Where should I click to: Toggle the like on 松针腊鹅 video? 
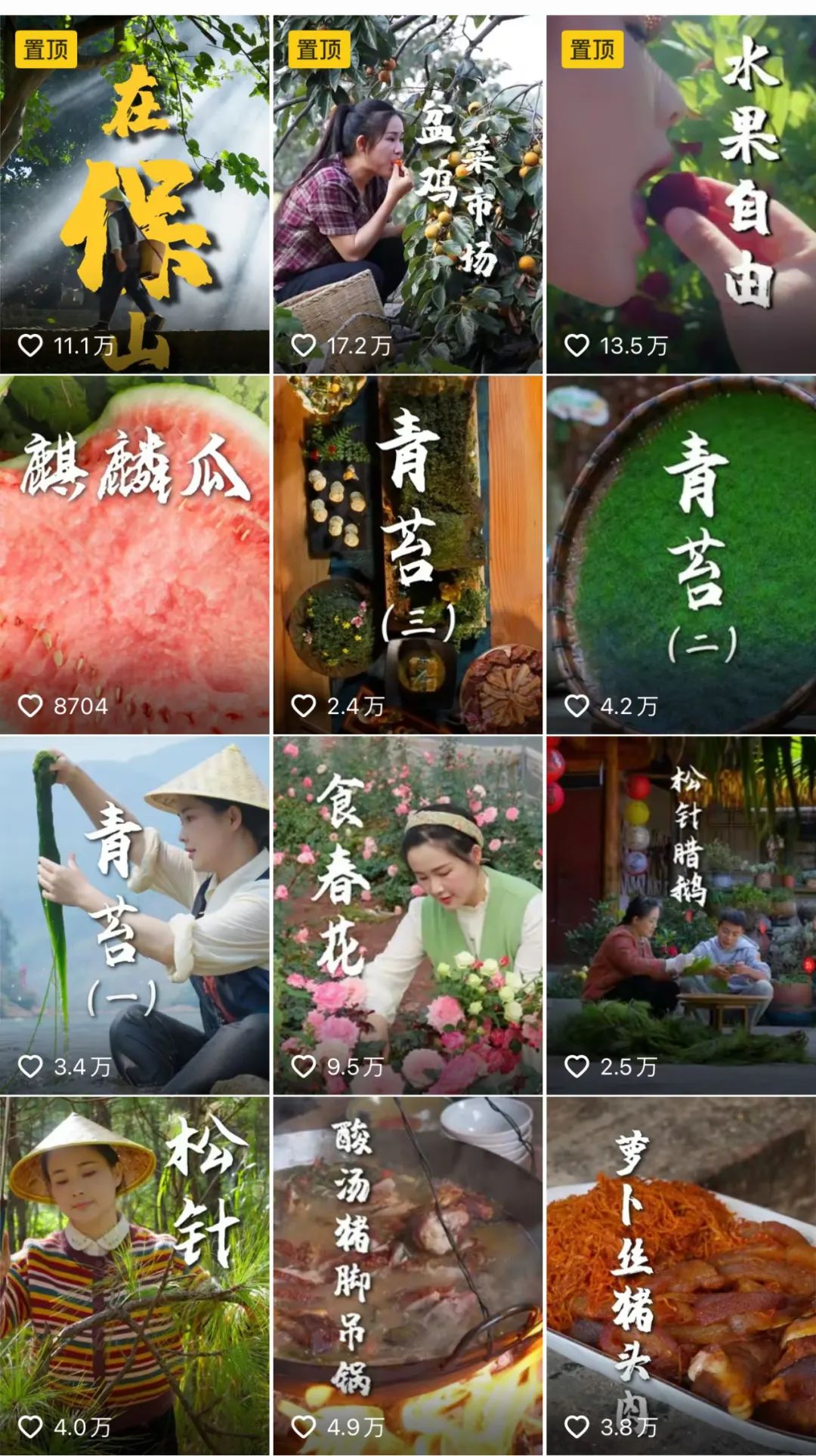576,1068
